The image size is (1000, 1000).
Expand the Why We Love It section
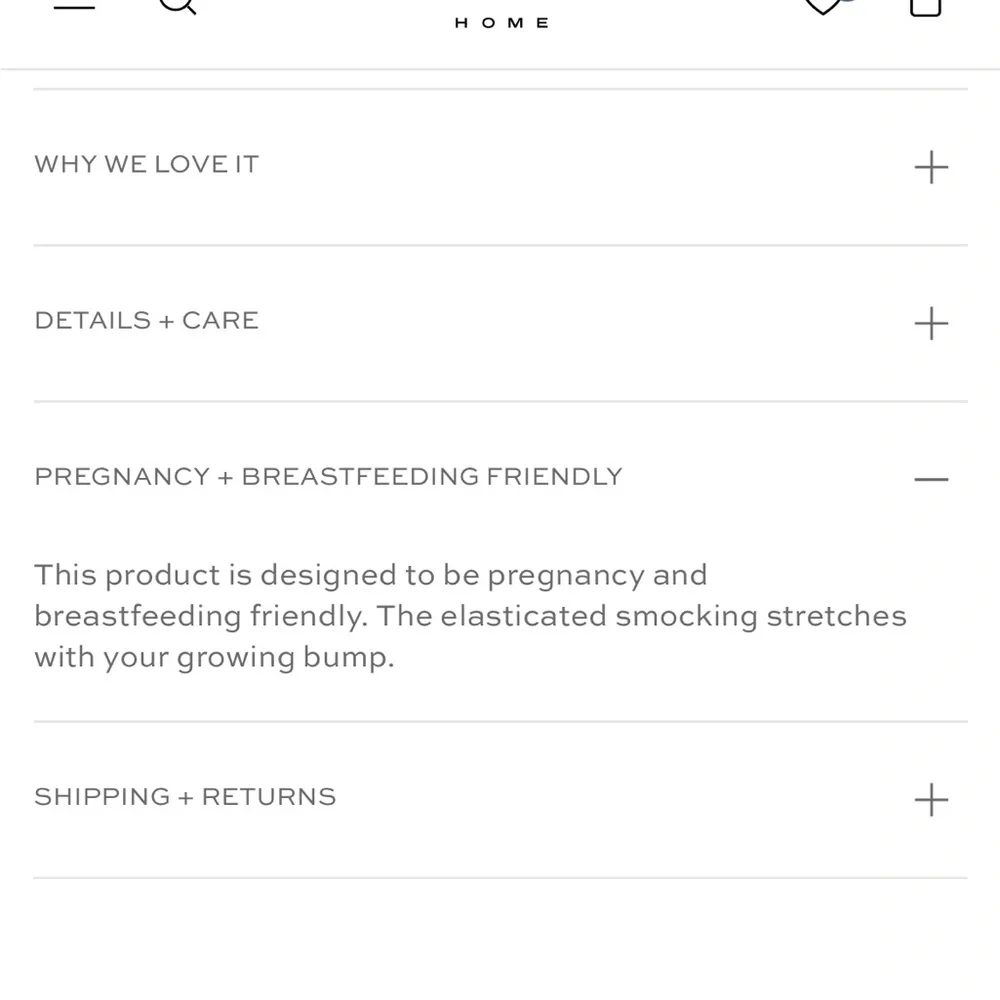point(930,167)
